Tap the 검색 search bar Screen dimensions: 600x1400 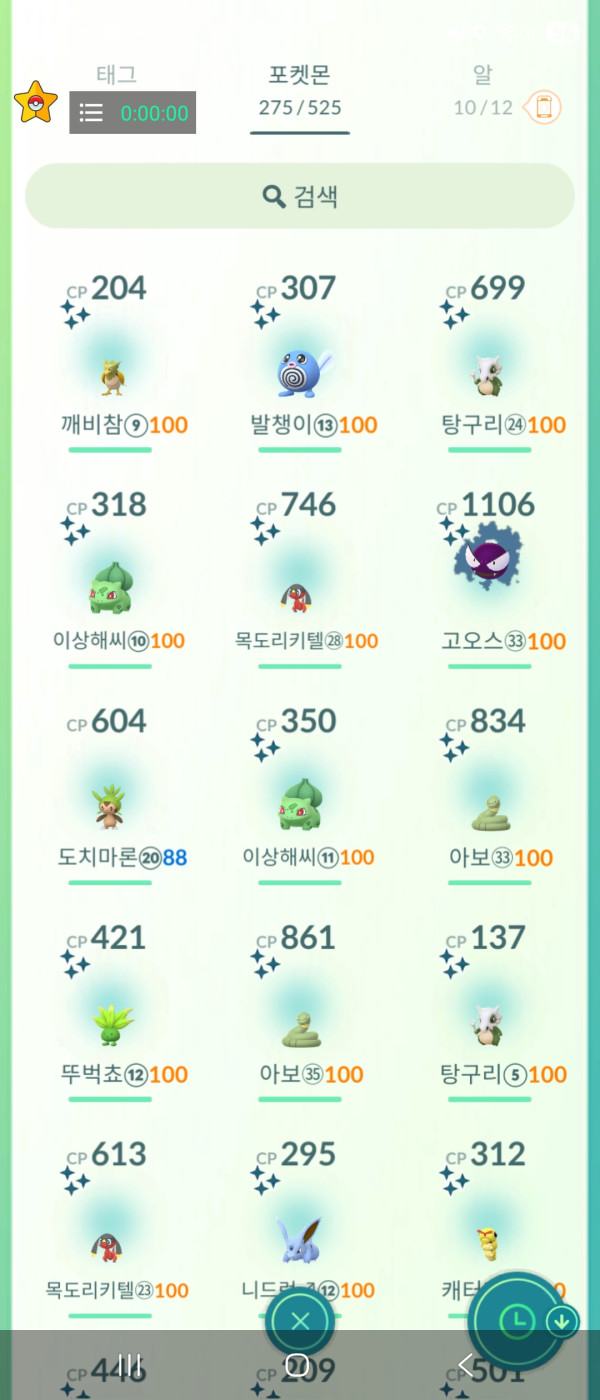(x=300, y=196)
